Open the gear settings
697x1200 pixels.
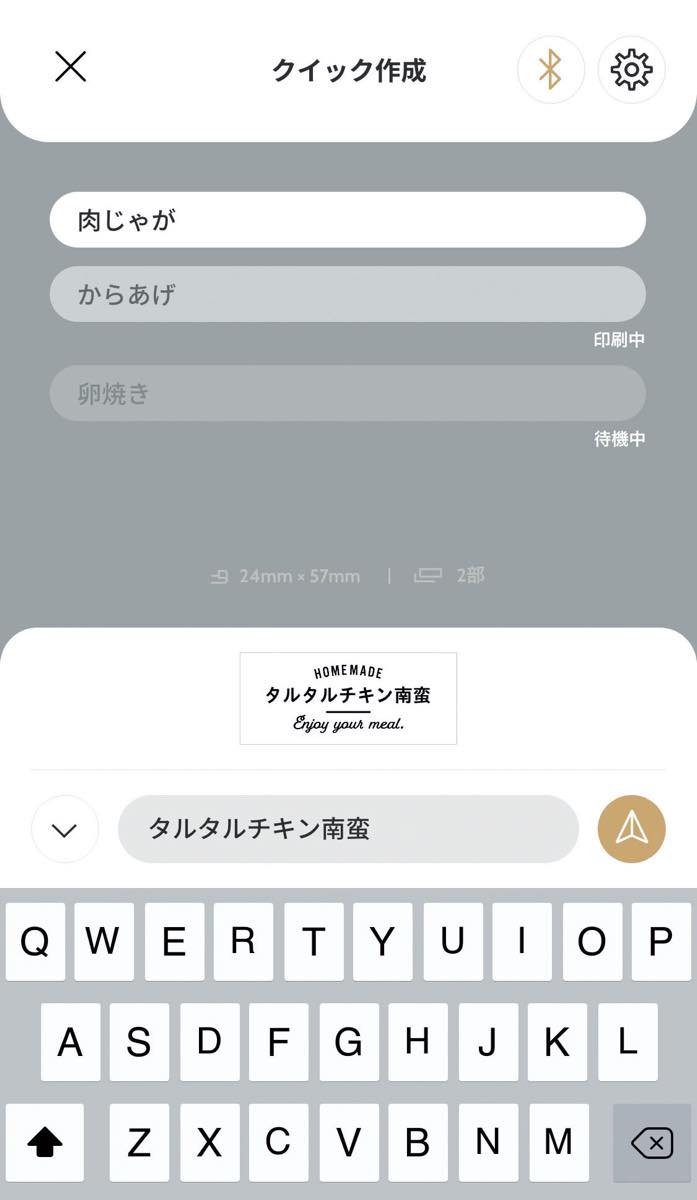[x=631, y=70]
